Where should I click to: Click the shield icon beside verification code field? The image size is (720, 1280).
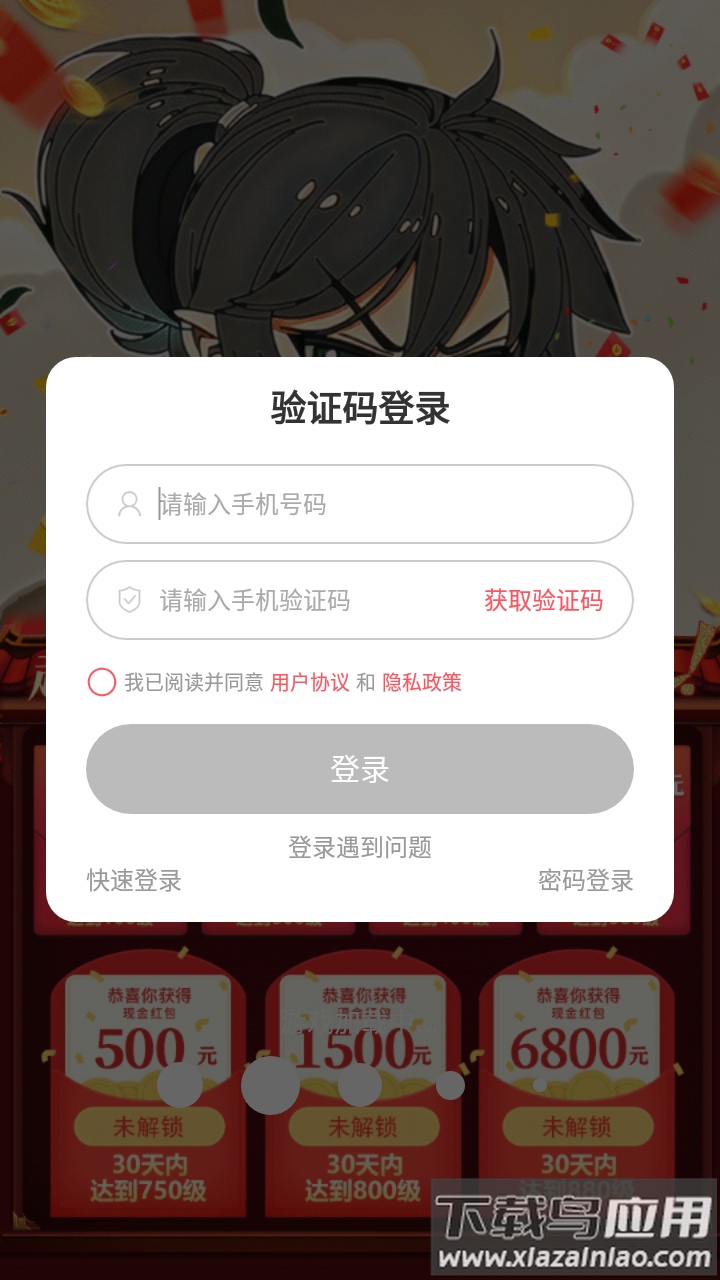pos(128,600)
